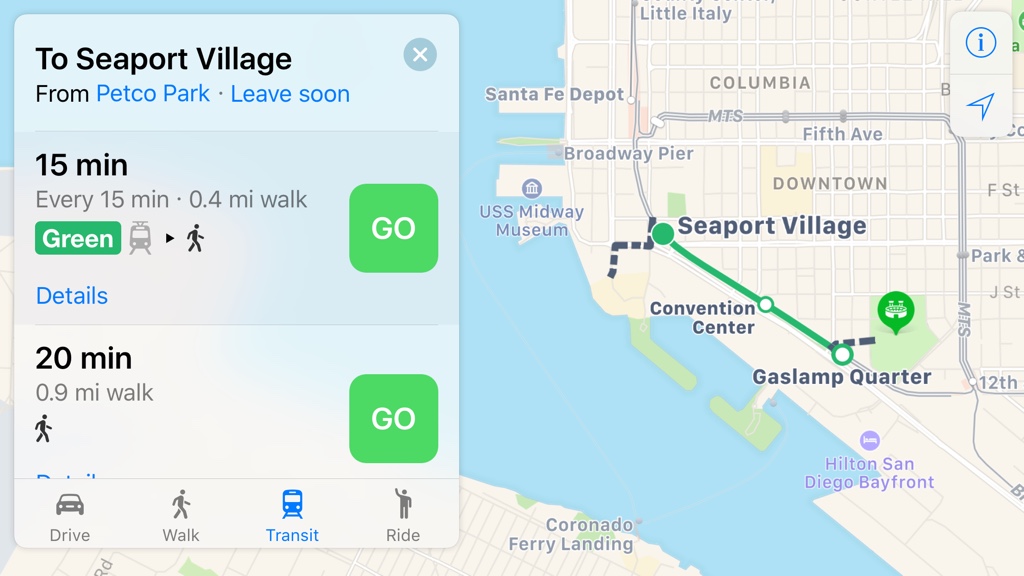The width and height of the screenshot is (1024, 576).
Task: Select the Petco Park stadium pin
Action: tap(895, 309)
